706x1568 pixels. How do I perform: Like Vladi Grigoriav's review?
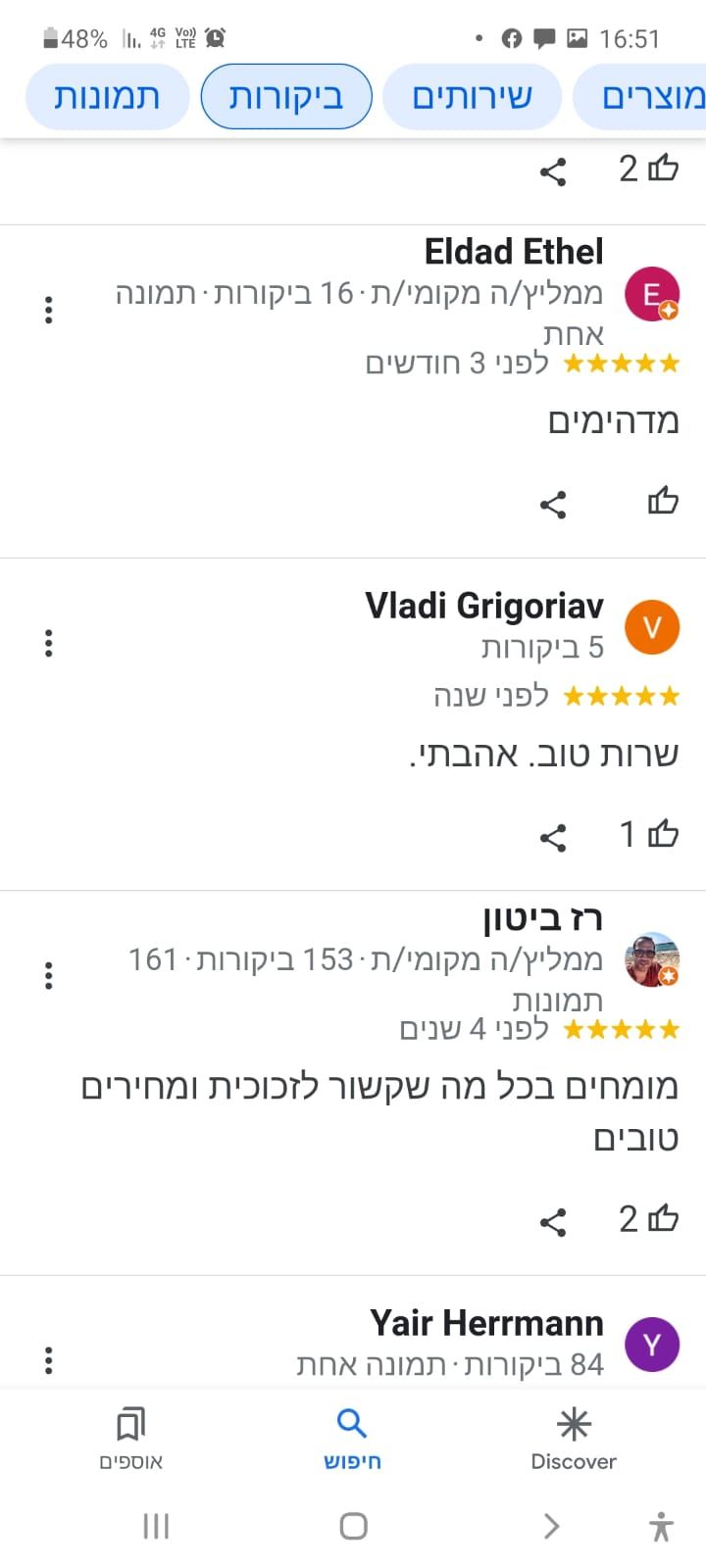663,834
